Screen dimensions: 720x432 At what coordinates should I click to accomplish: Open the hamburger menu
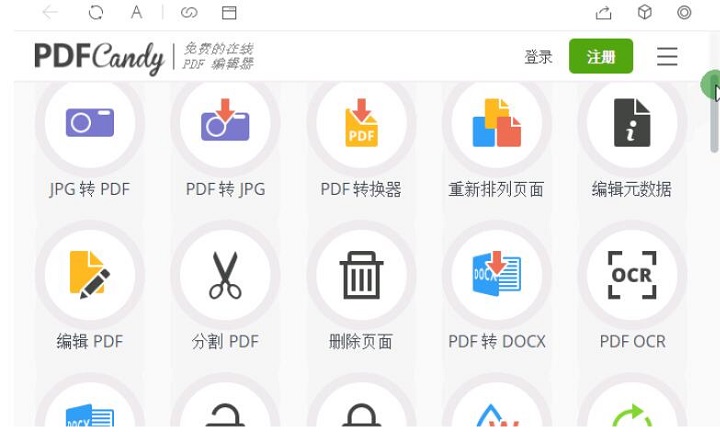[667, 57]
